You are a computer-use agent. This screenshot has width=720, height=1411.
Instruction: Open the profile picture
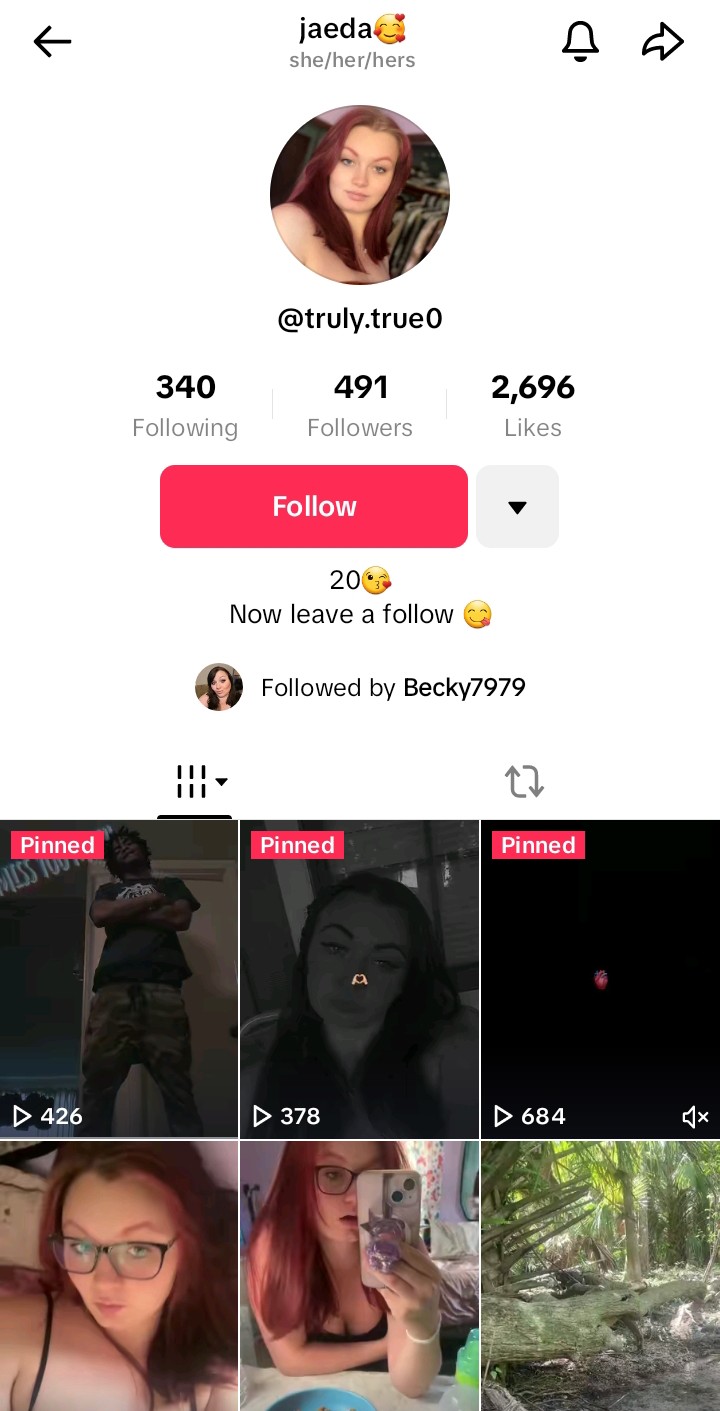pyautogui.click(x=360, y=195)
